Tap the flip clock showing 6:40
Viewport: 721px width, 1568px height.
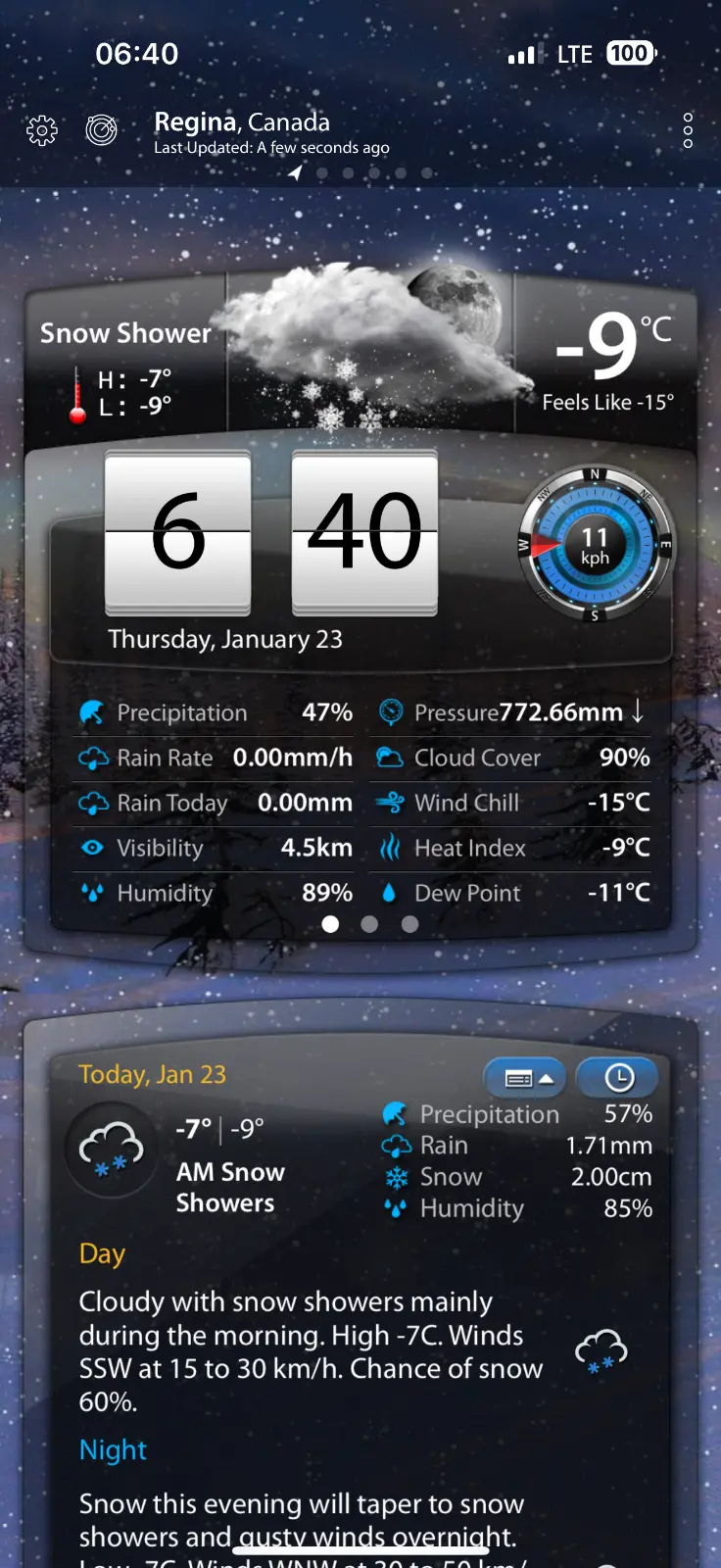click(271, 534)
